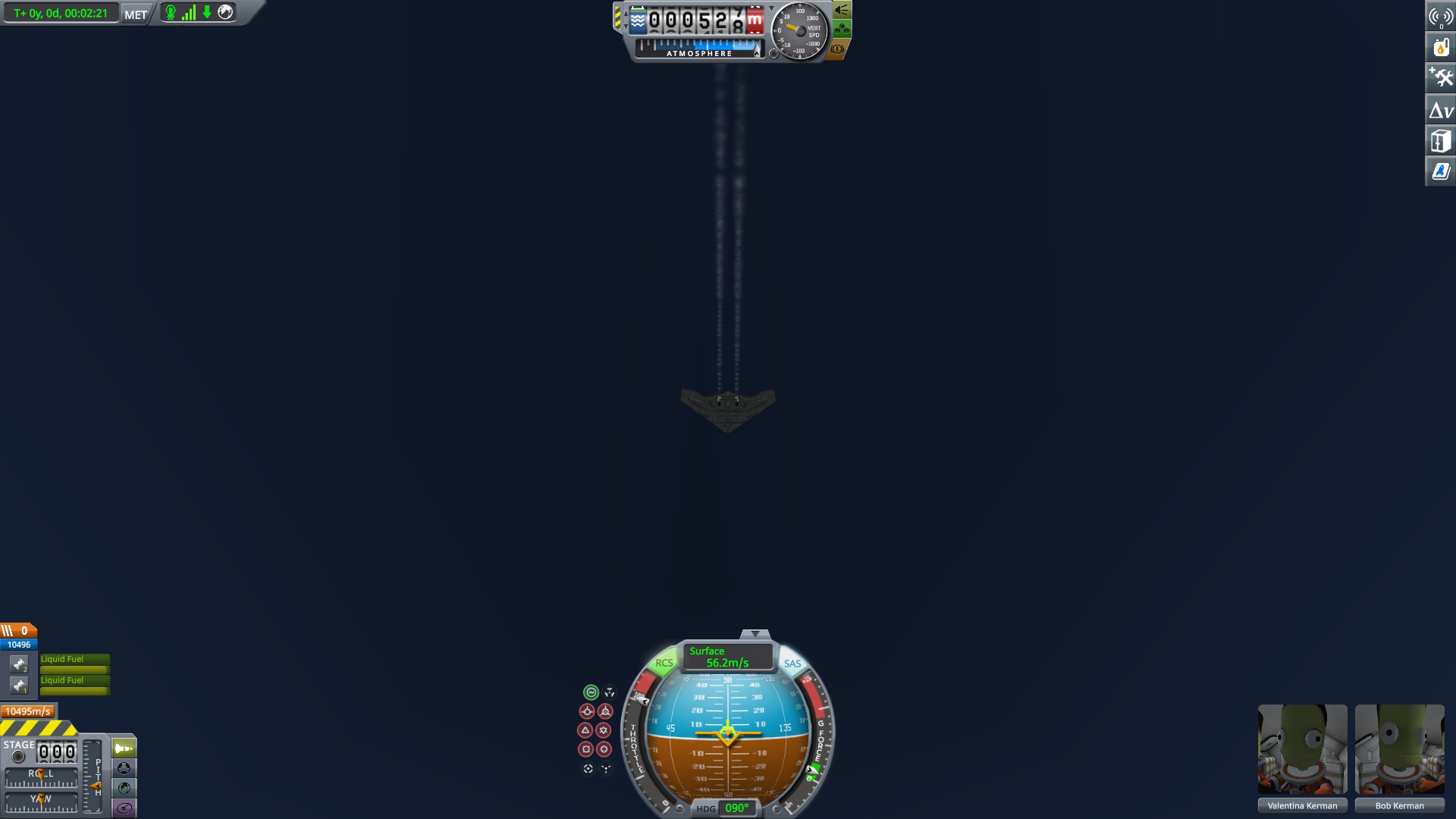
Task: Toggle the landing gear button
Action: (842, 30)
